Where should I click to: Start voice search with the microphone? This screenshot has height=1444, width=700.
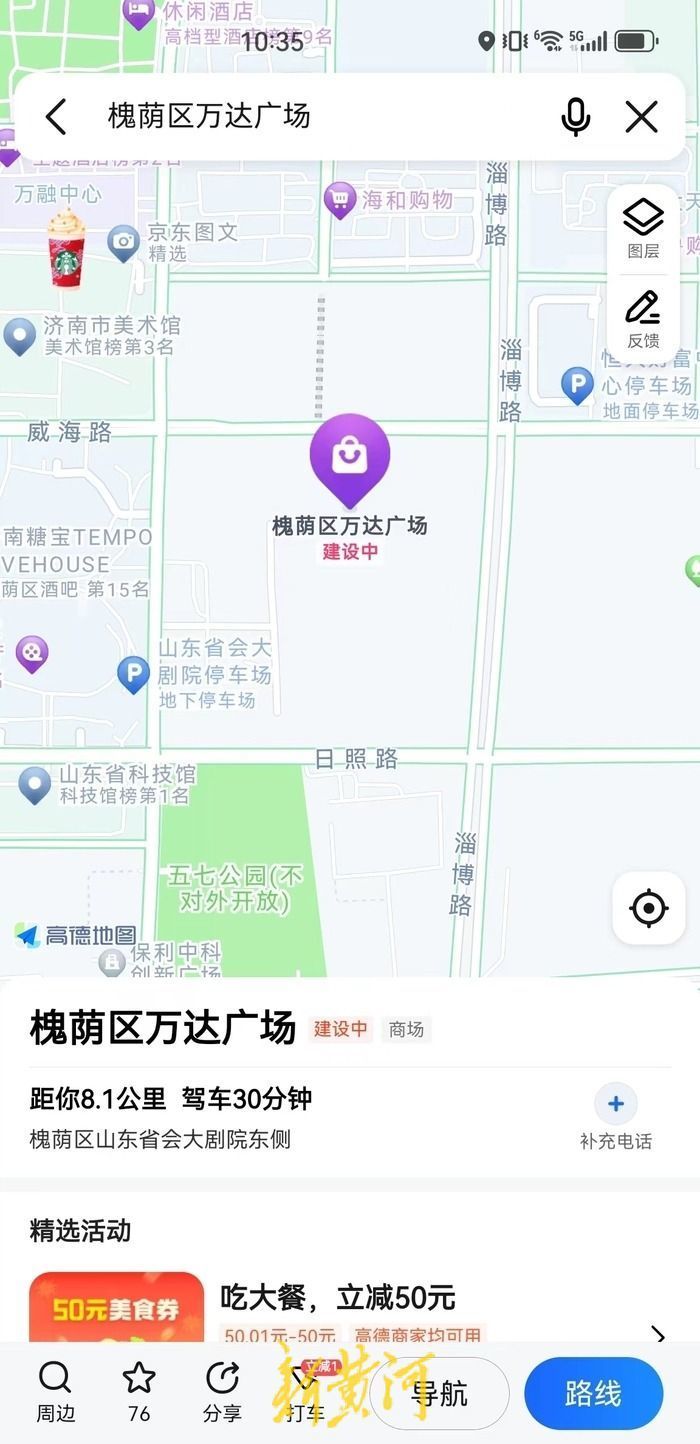575,117
